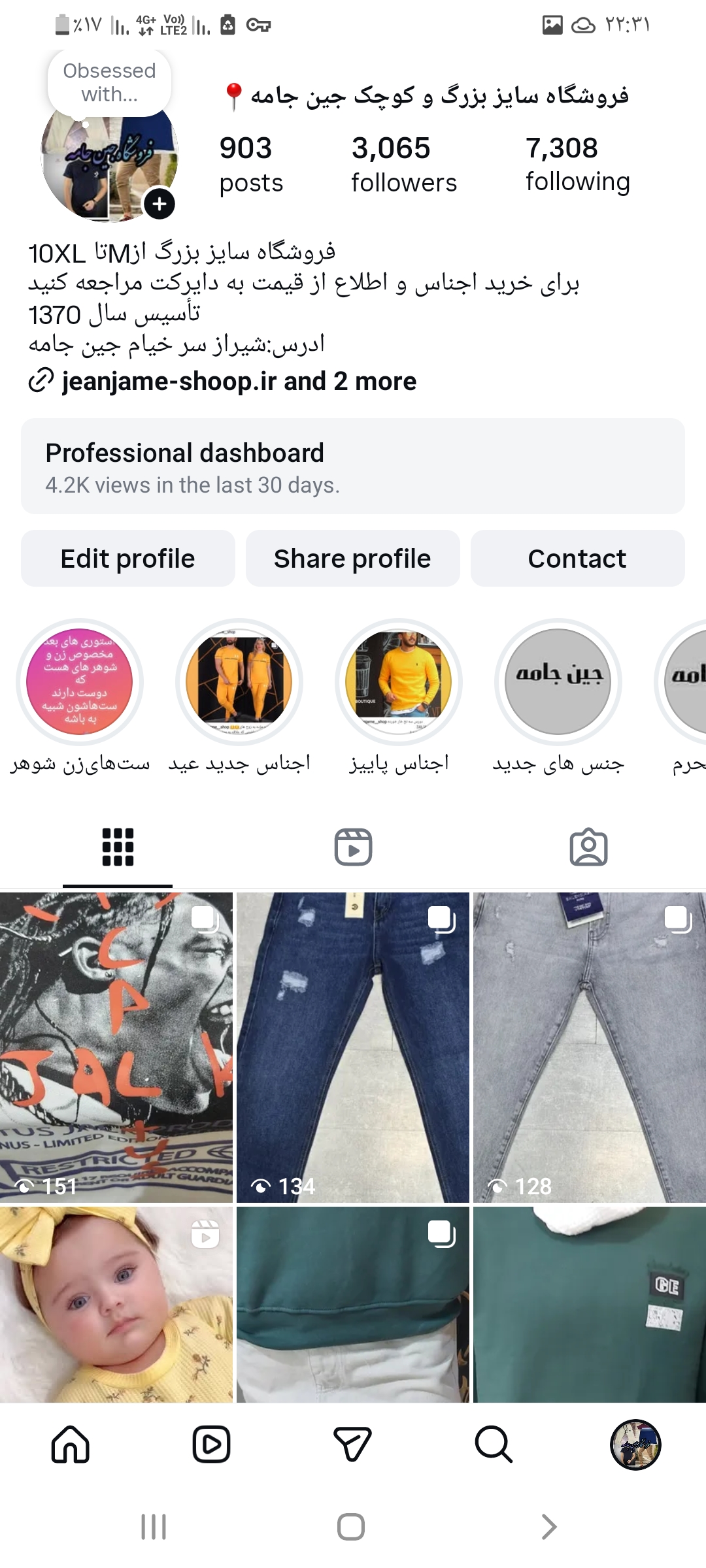
Task: Tap Share profile
Action: 353,559
